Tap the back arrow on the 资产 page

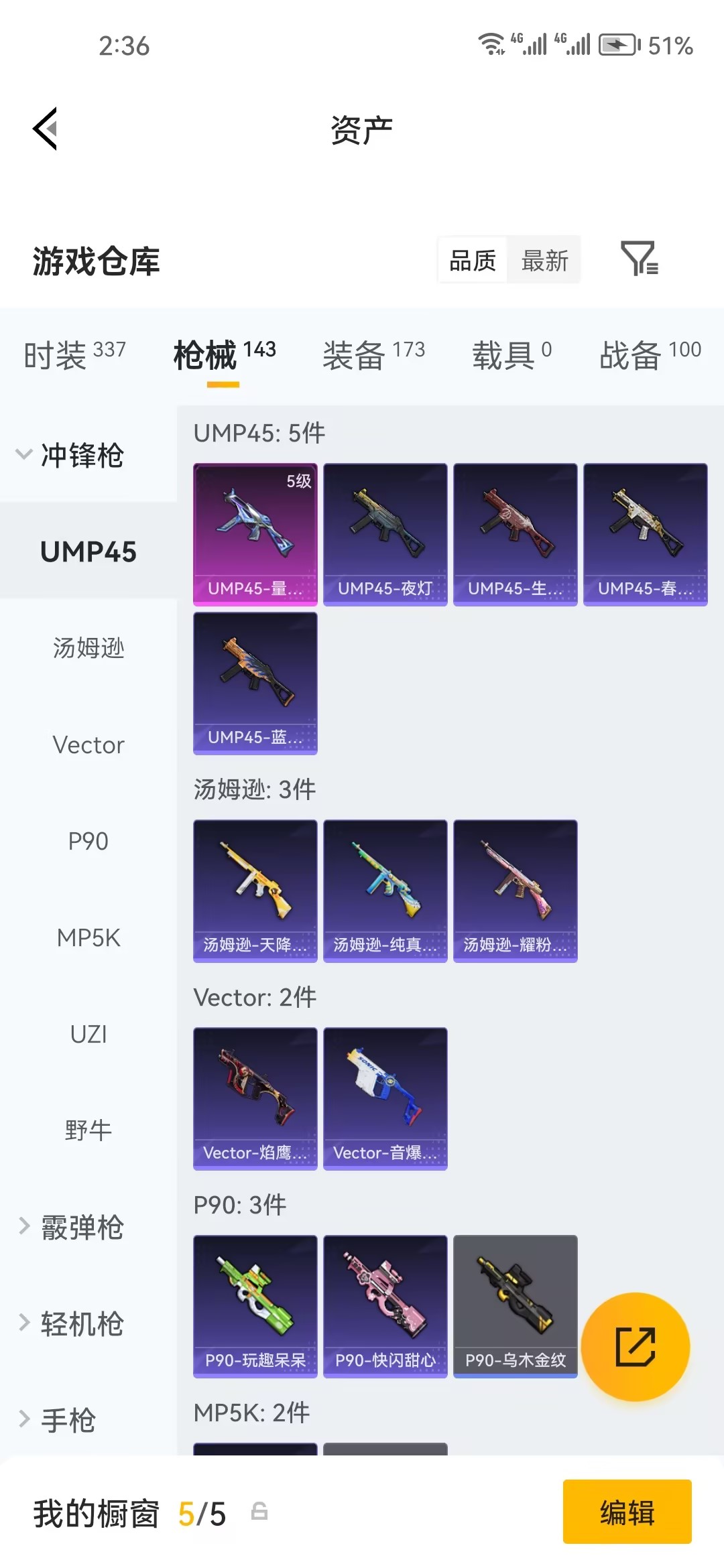pos(44,129)
